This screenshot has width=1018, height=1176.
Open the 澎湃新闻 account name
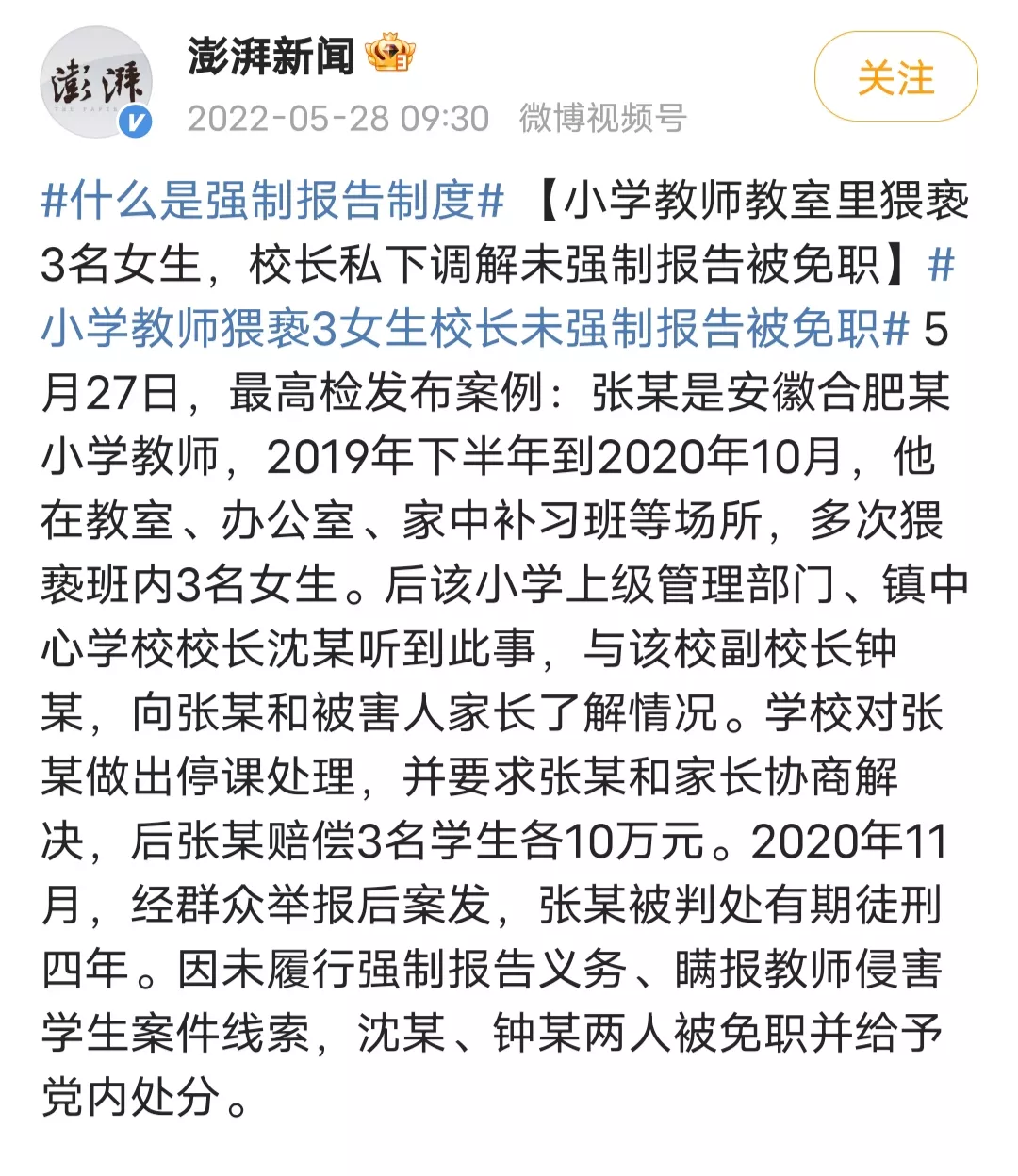tap(271, 56)
